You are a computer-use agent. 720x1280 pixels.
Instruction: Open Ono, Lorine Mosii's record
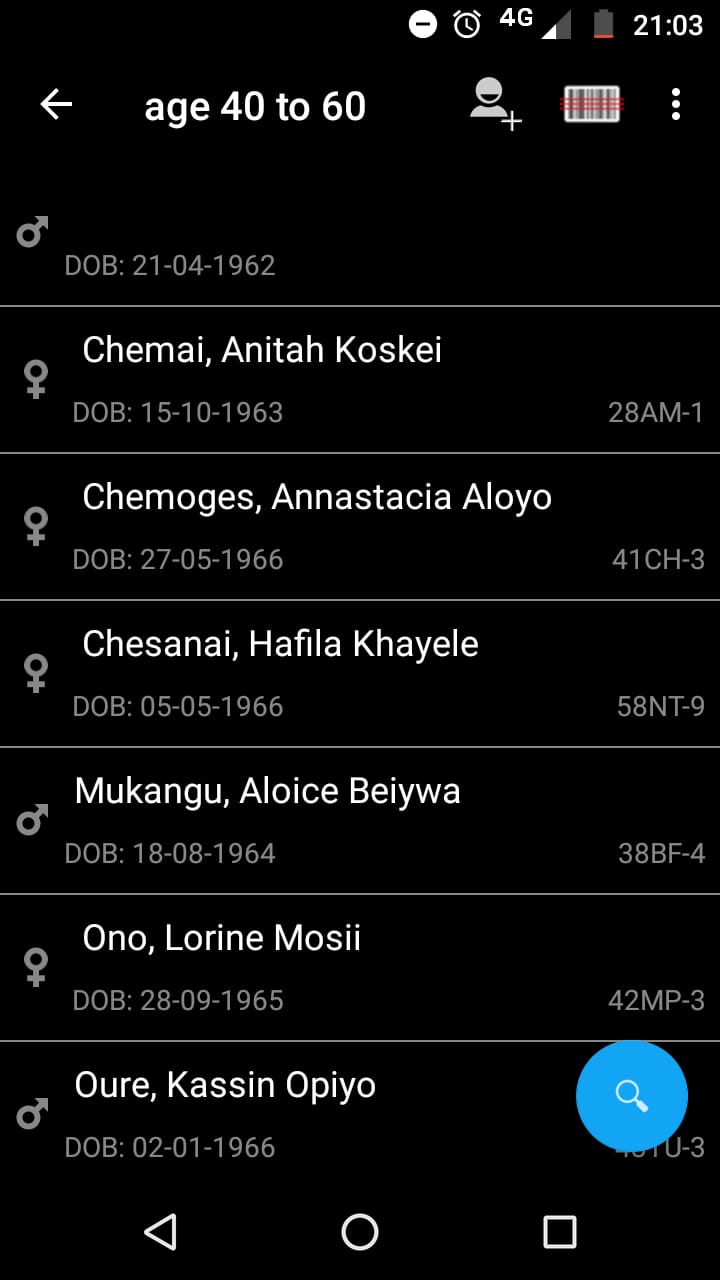[x=360, y=968]
